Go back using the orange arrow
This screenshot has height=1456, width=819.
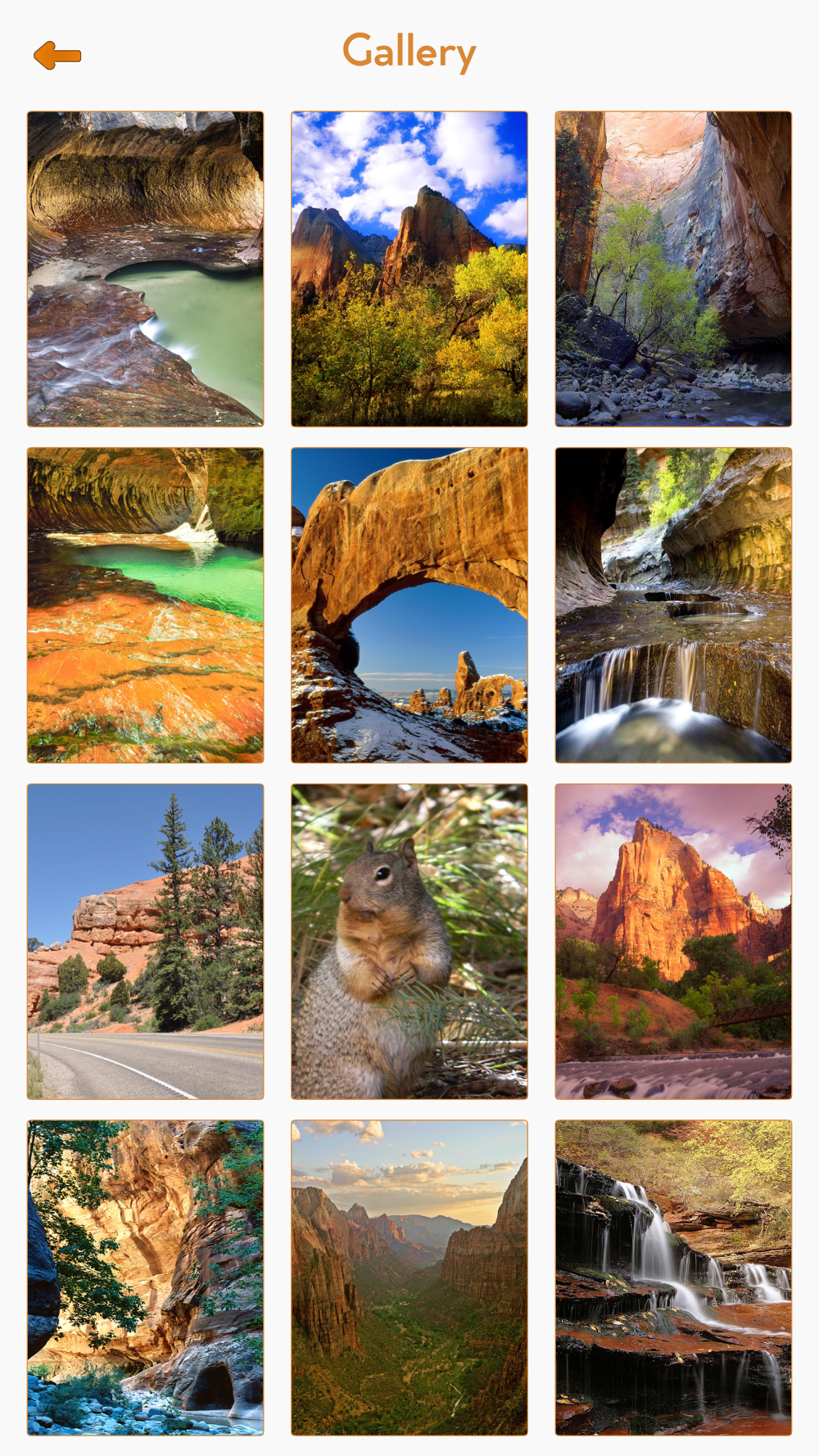click(57, 56)
